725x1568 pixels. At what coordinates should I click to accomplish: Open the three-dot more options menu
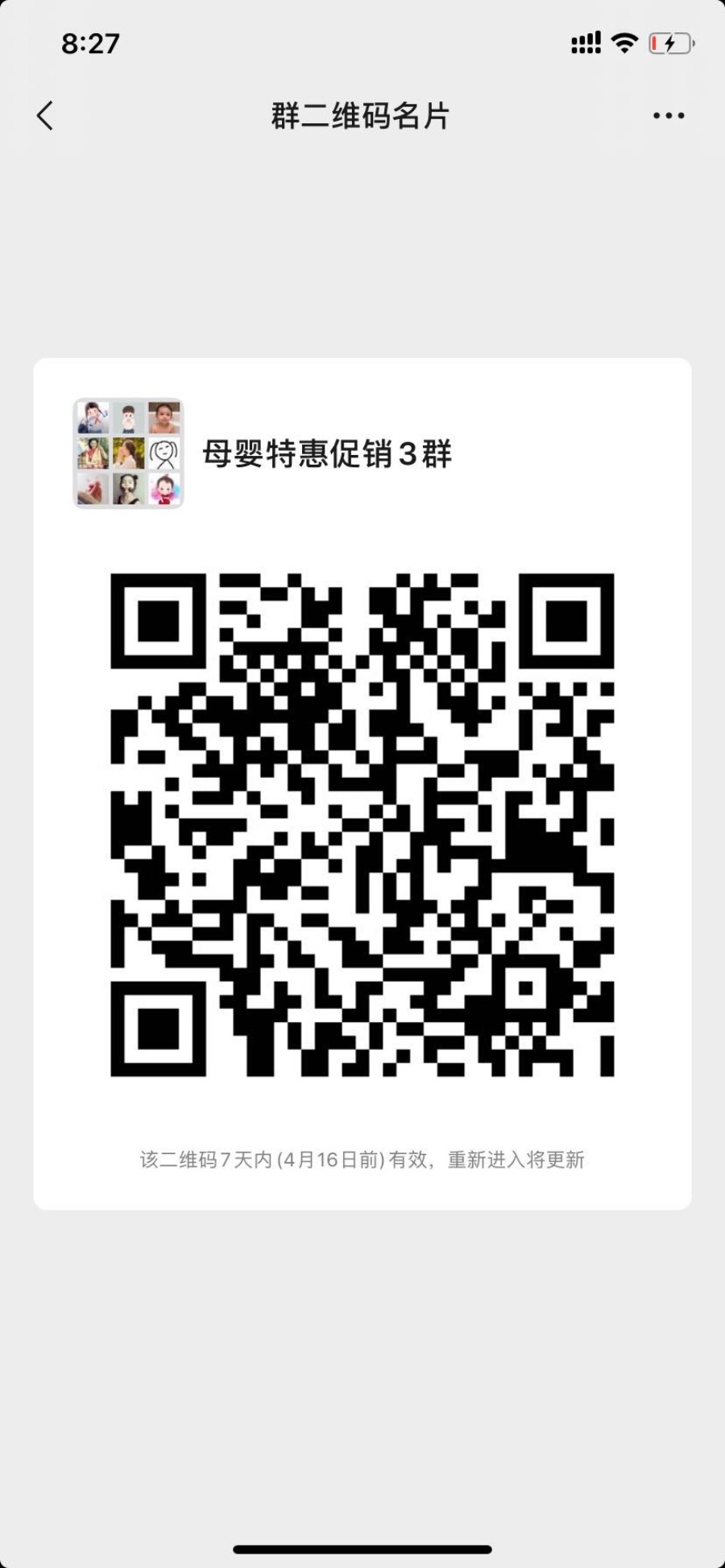pos(669,116)
